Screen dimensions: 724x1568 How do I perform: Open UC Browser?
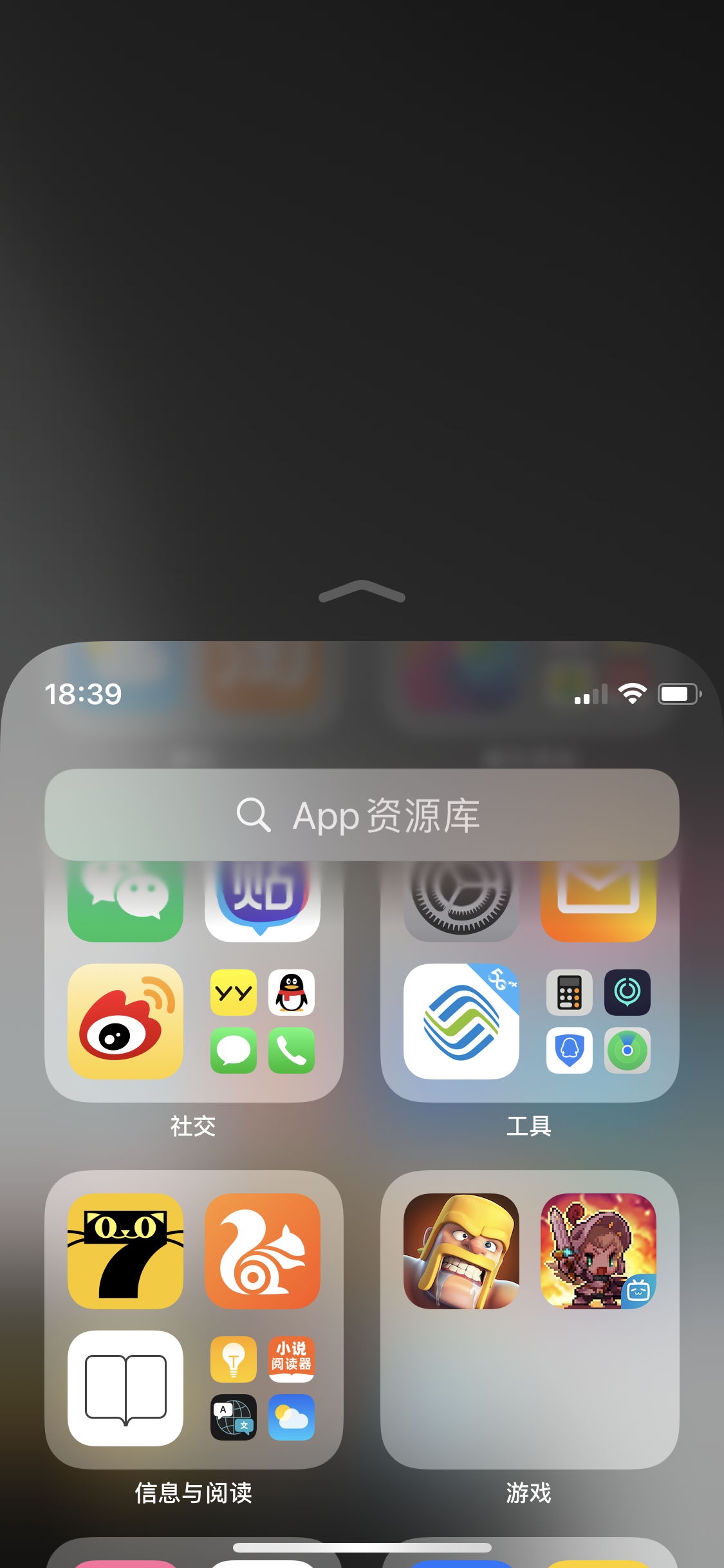click(263, 1251)
